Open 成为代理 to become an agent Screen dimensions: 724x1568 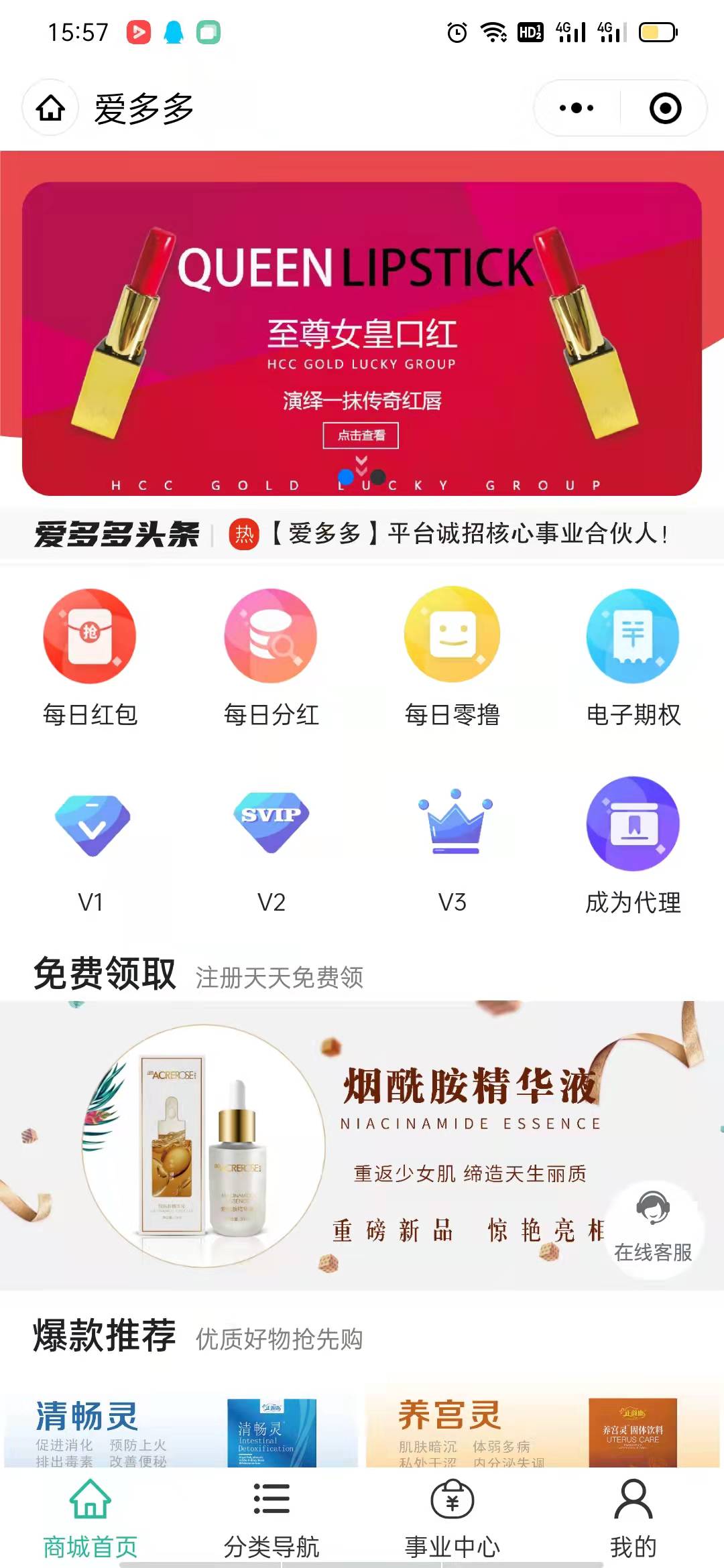(632, 826)
